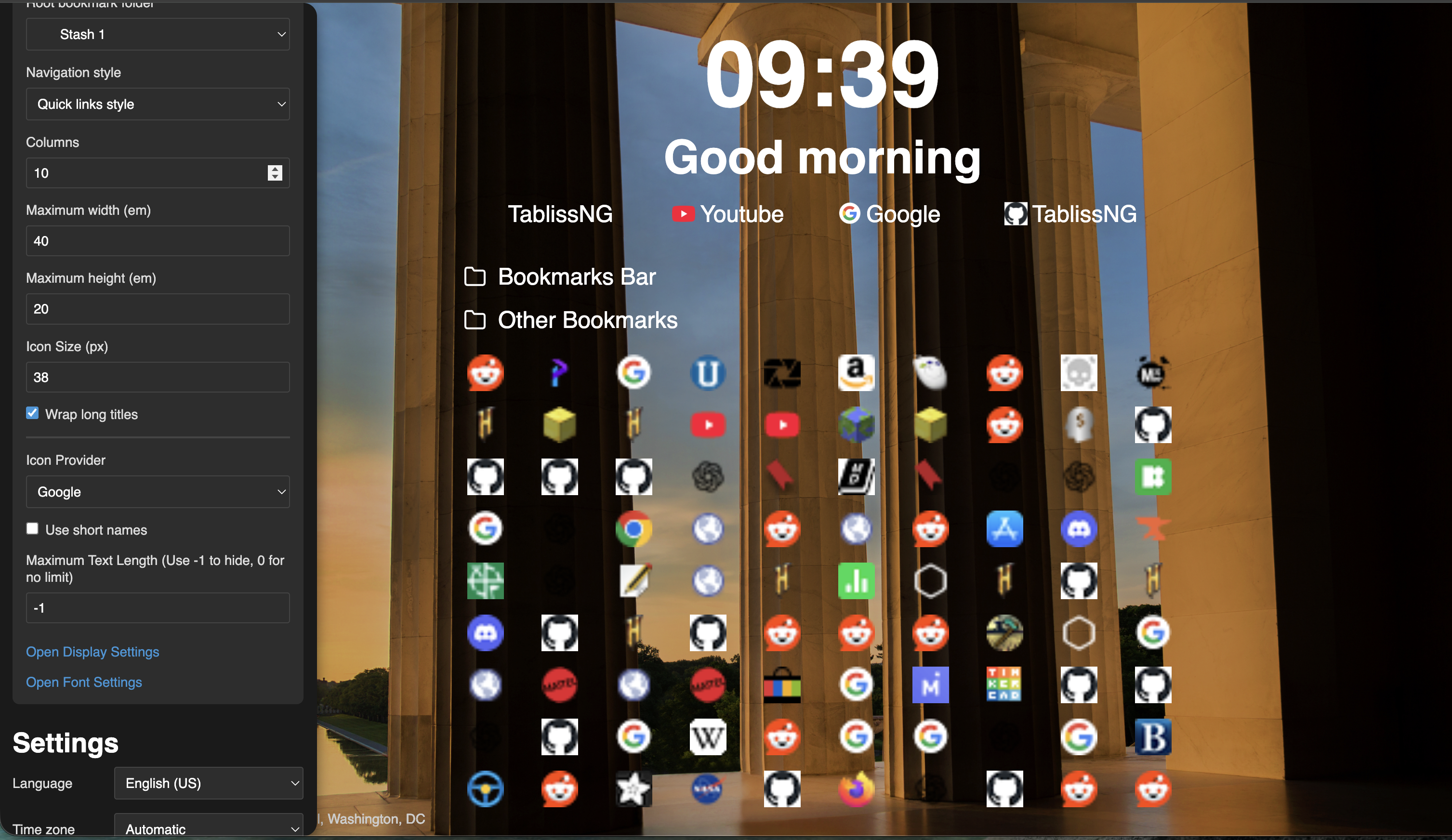Open the Amazon bookmark icon

(856, 373)
